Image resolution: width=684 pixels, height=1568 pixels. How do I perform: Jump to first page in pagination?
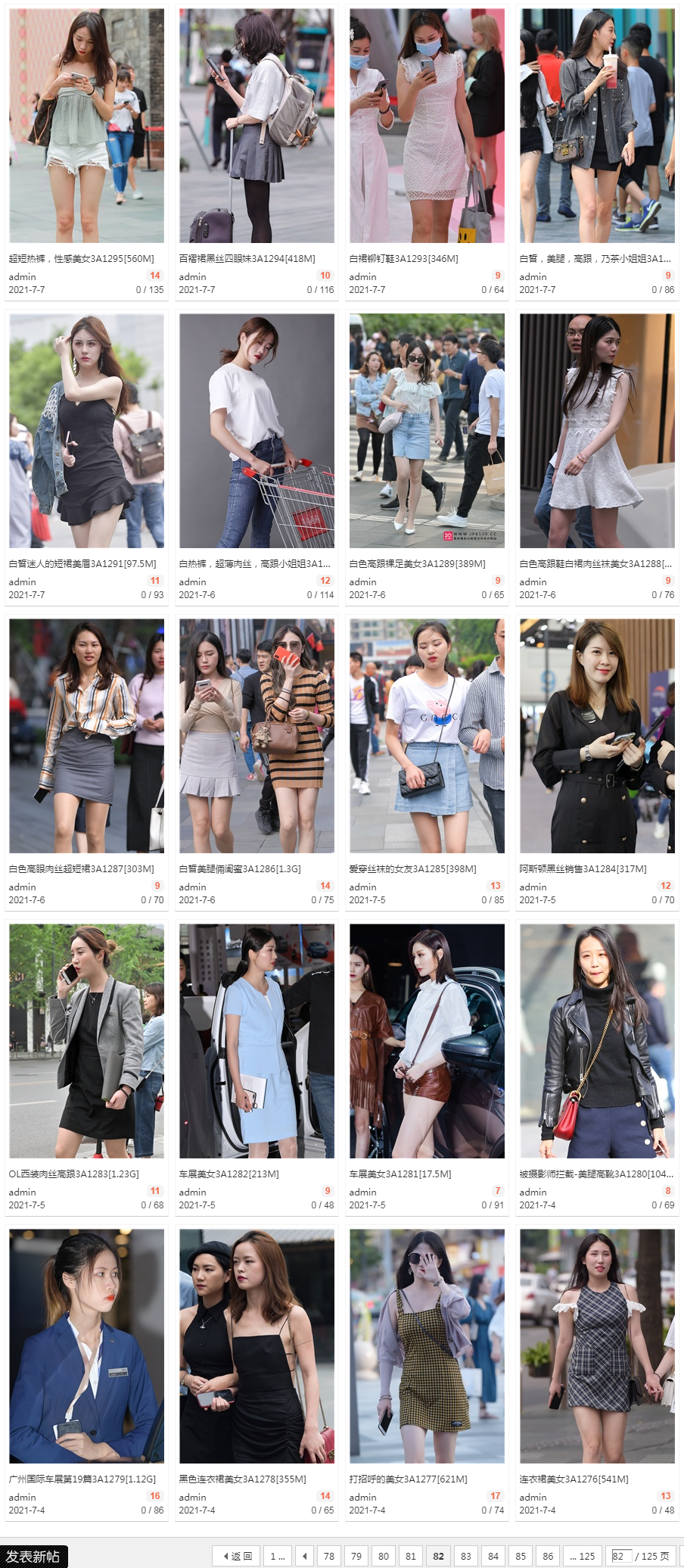point(277,1556)
